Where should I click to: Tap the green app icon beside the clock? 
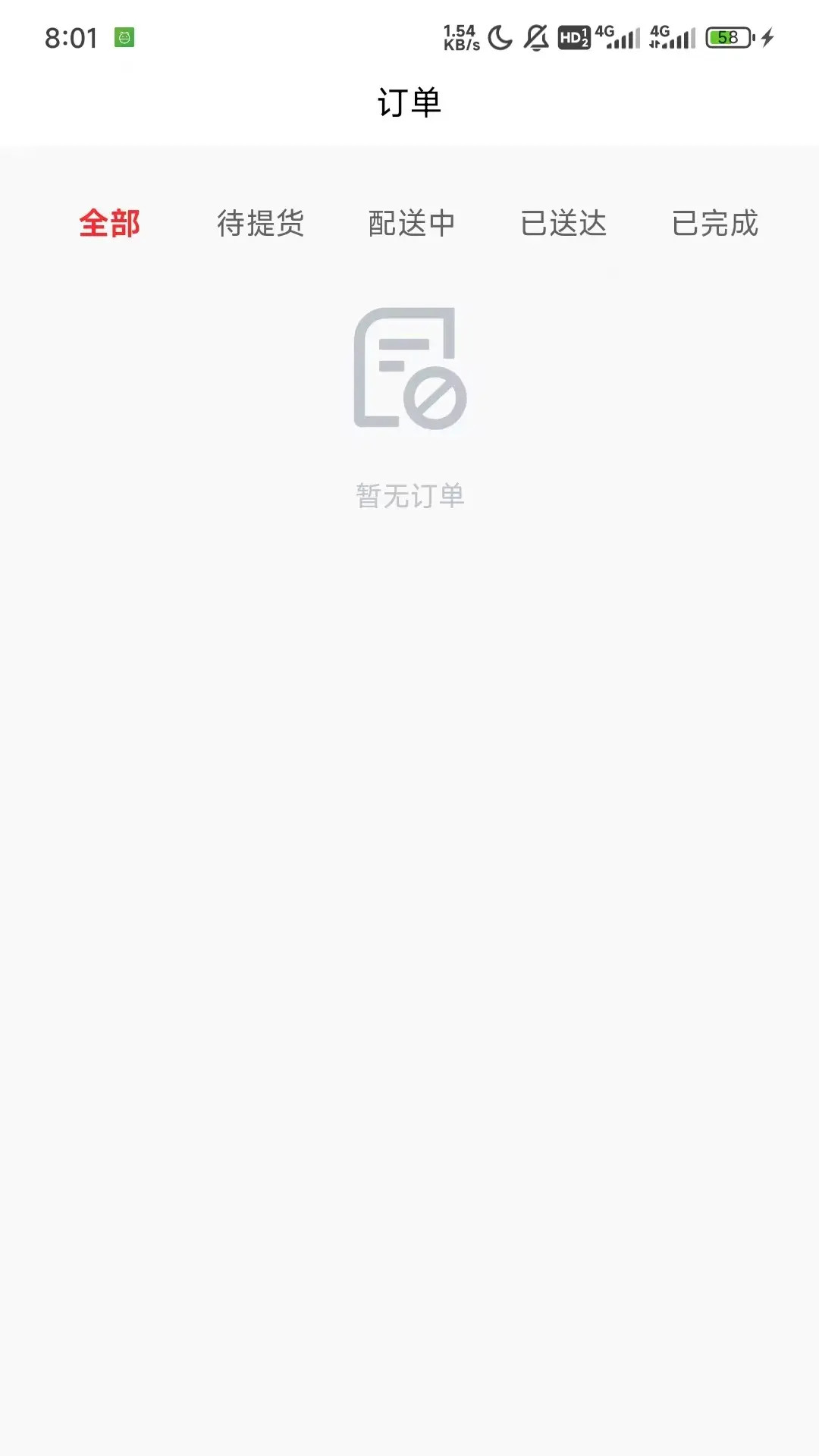(124, 36)
